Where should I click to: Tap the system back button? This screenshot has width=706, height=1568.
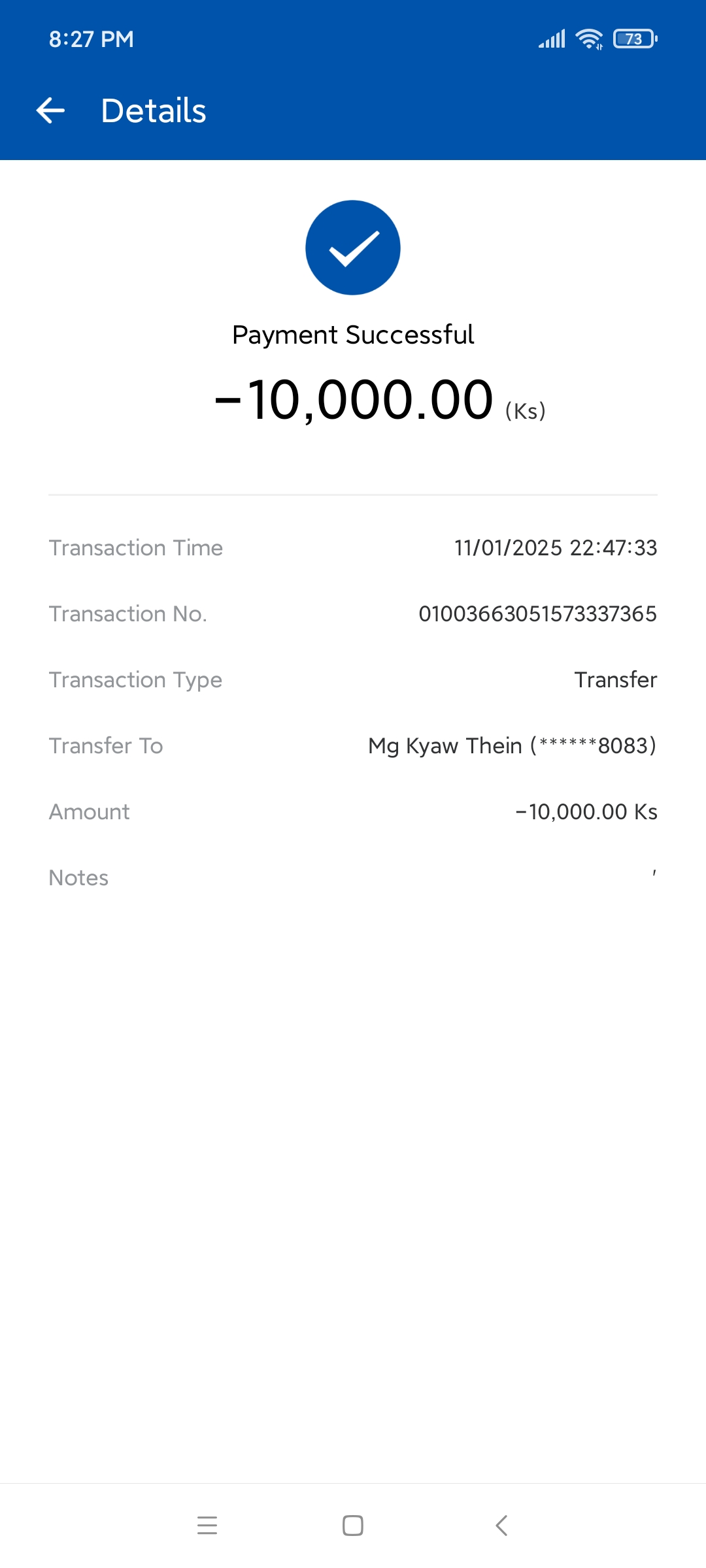[x=501, y=1526]
